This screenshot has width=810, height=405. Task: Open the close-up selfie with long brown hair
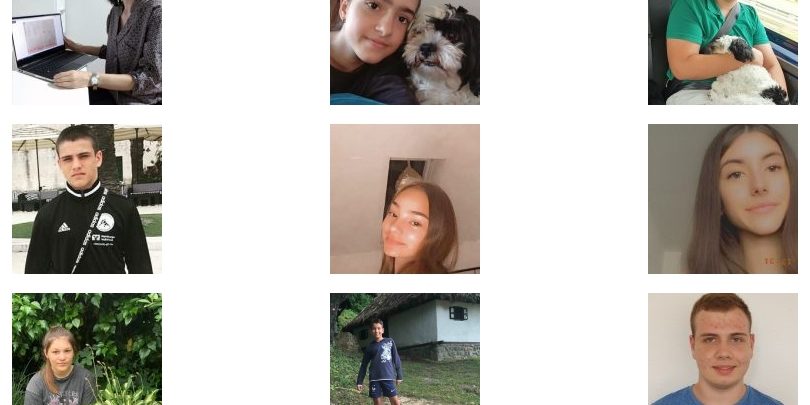pos(722,199)
